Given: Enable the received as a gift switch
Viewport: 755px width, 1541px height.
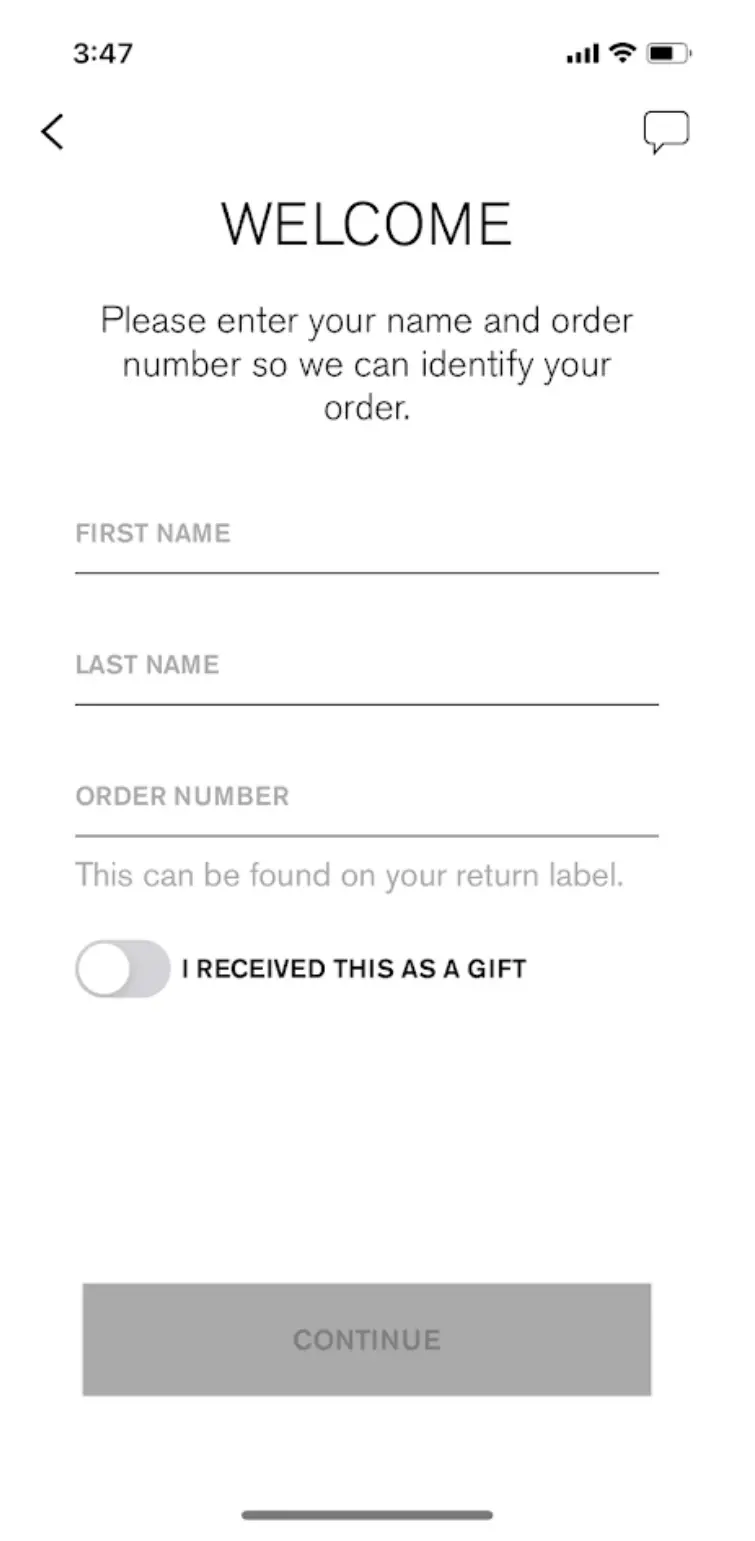Looking at the screenshot, I should point(123,968).
